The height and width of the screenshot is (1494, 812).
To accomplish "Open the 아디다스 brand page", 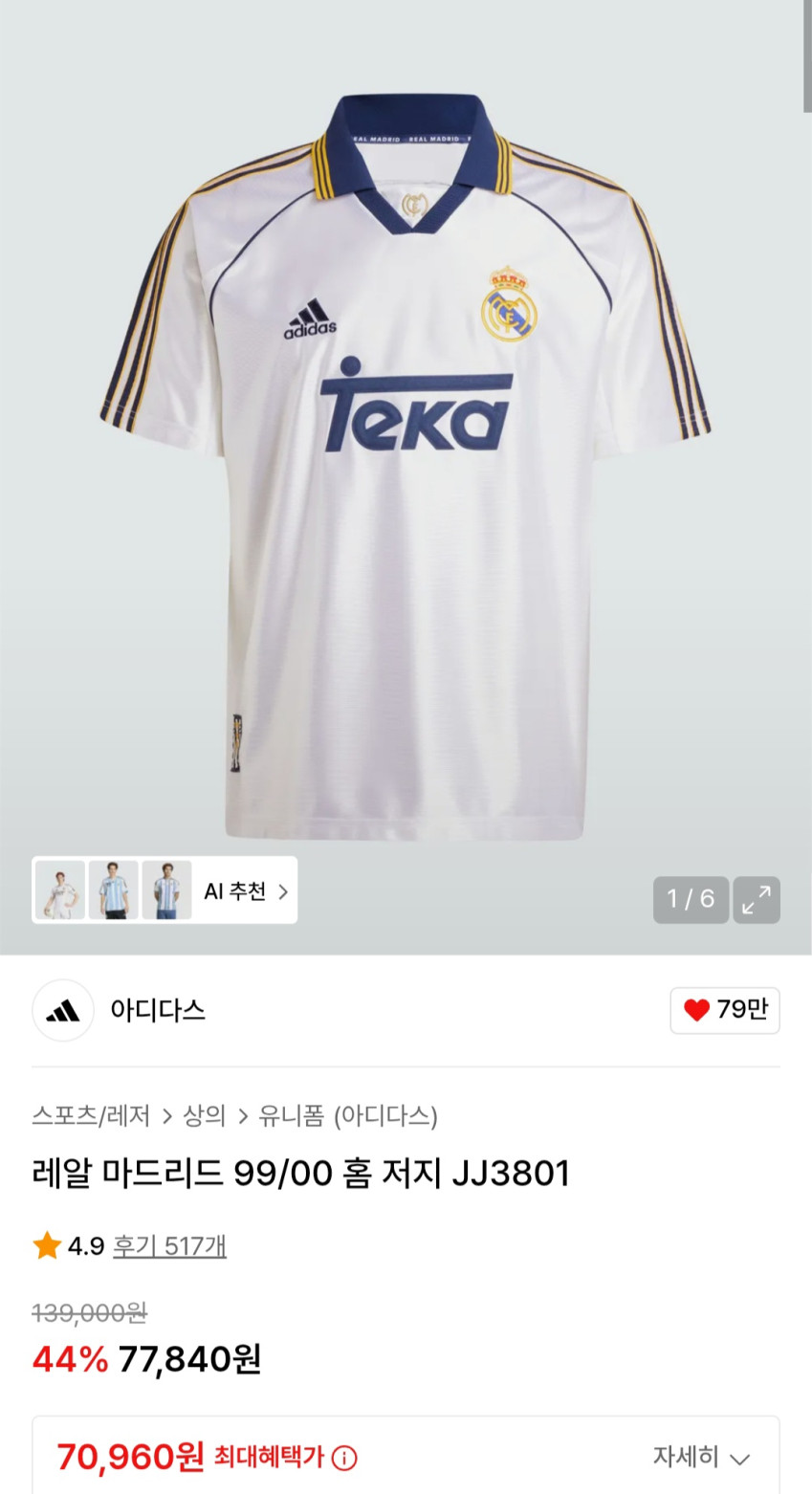I will pyautogui.click(x=157, y=1010).
